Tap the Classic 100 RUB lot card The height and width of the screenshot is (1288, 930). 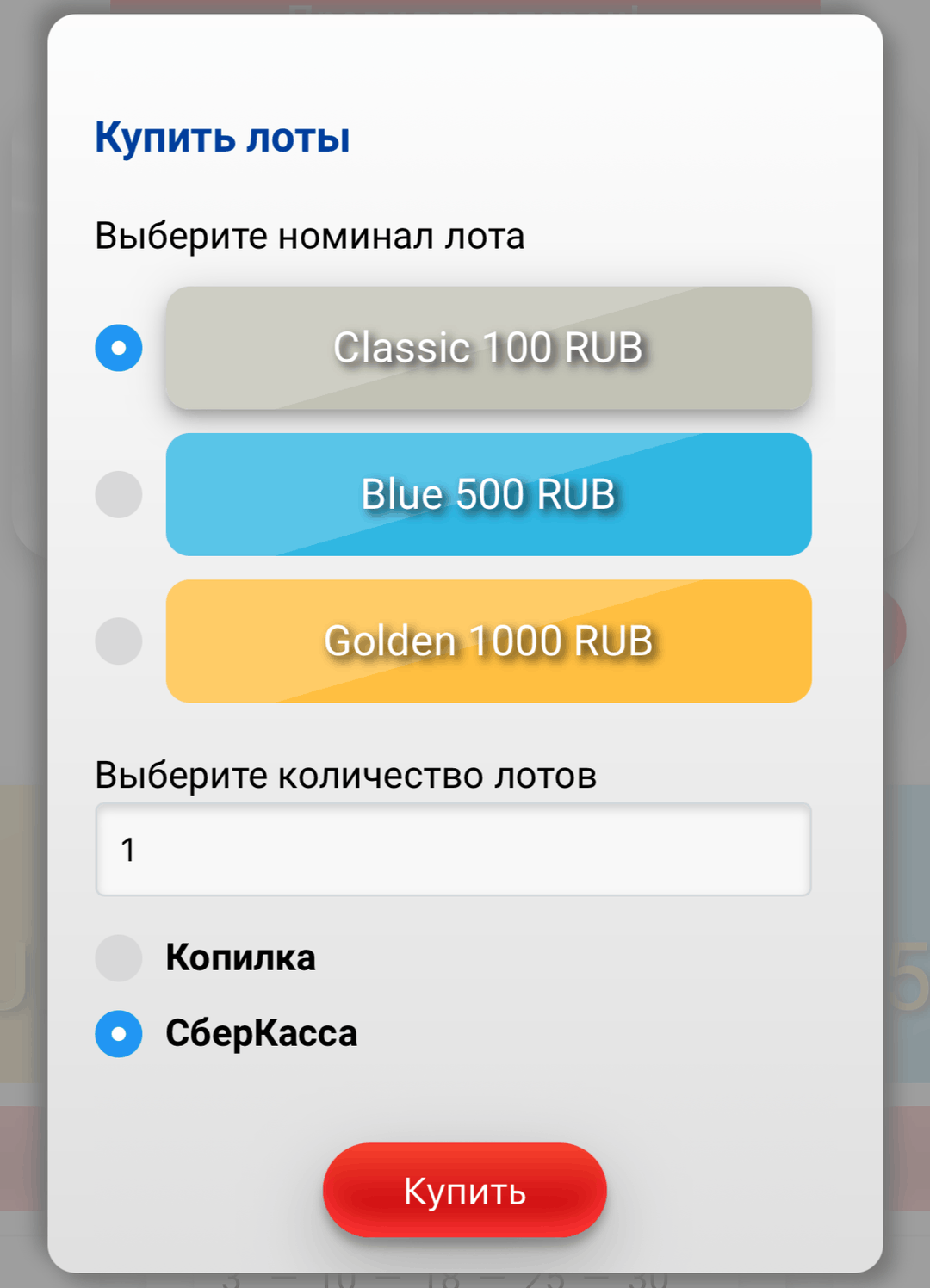(x=488, y=348)
